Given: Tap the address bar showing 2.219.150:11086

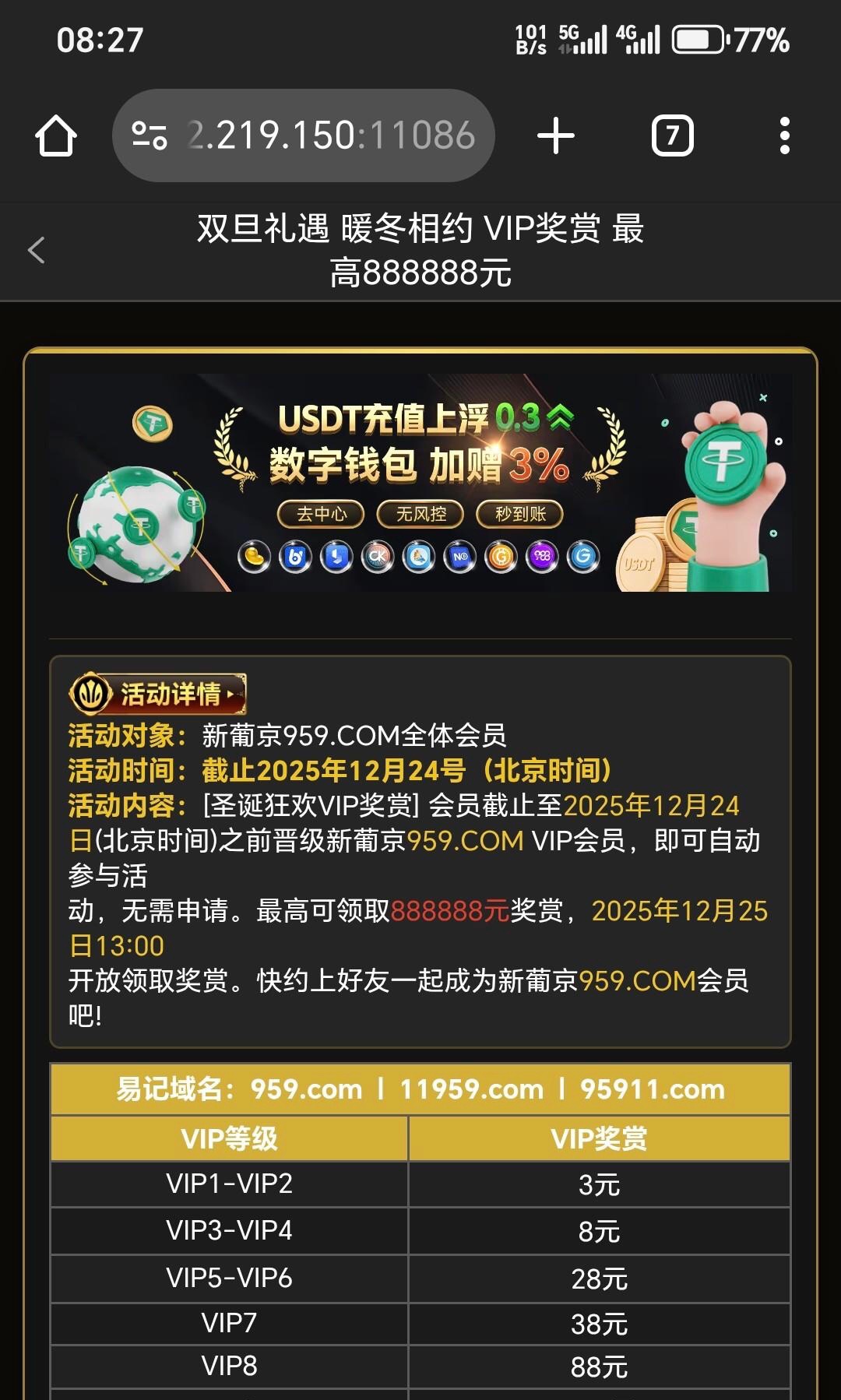Looking at the screenshot, I should pos(331,136).
